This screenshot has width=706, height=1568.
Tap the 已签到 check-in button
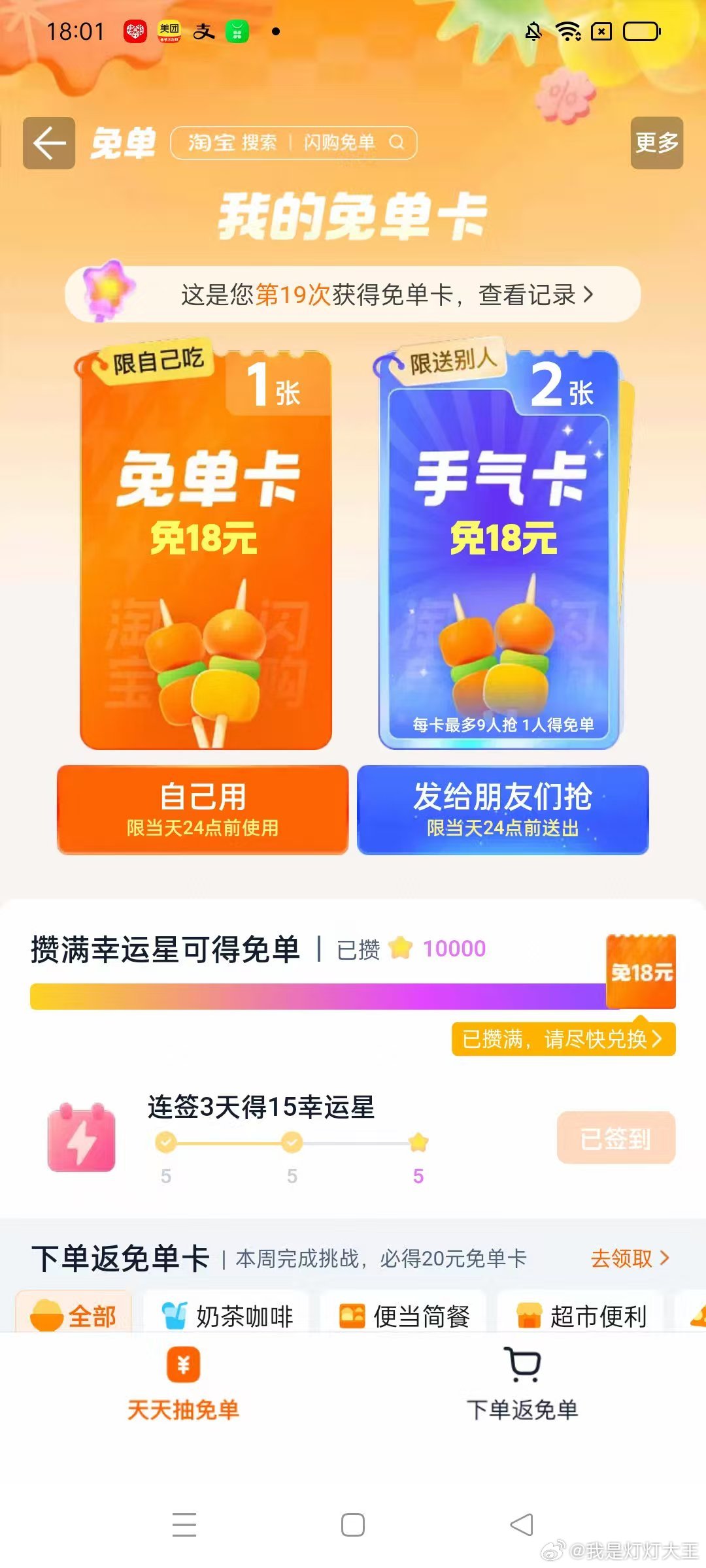pyautogui.click(x=615, y=1138)
